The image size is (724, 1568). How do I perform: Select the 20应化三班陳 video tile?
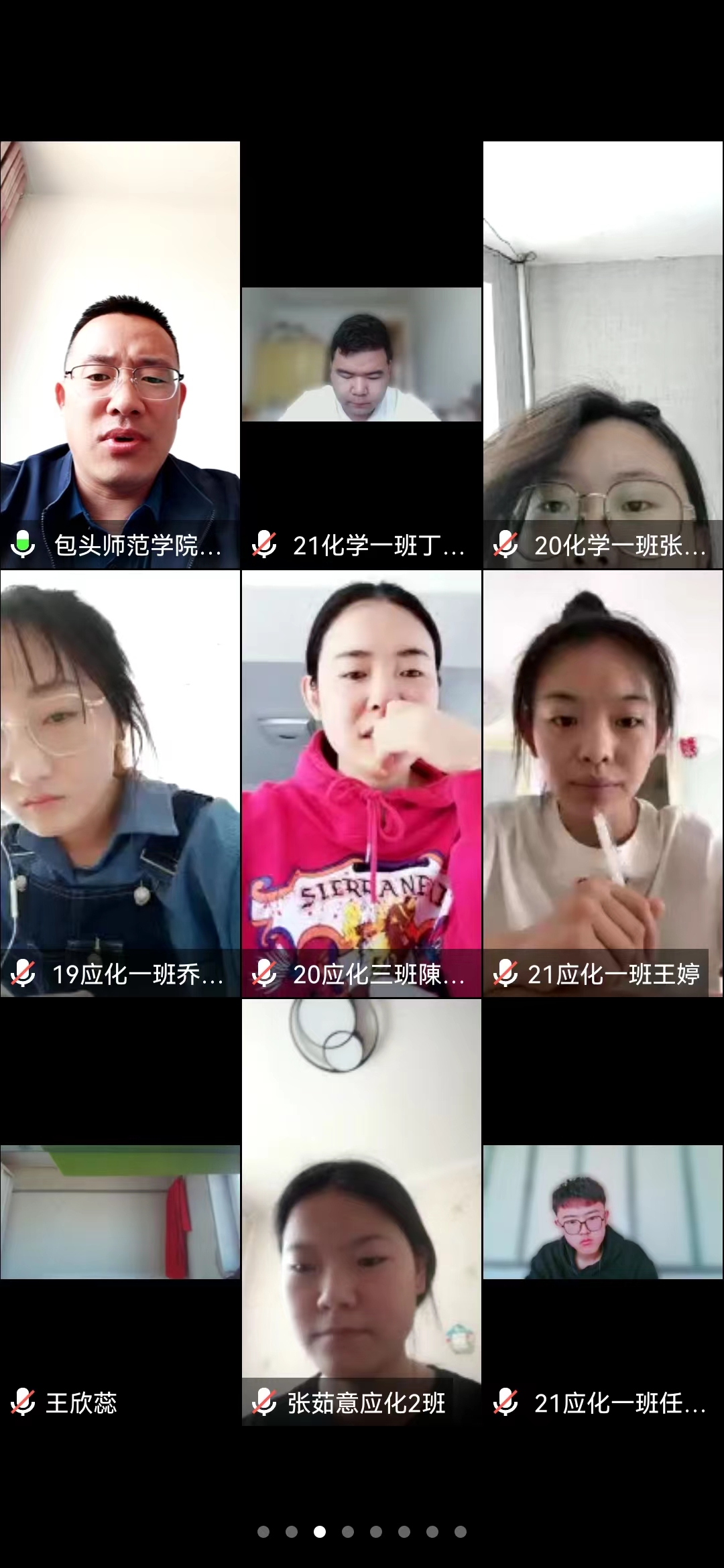pyautogui.click(x=361, y=783)
